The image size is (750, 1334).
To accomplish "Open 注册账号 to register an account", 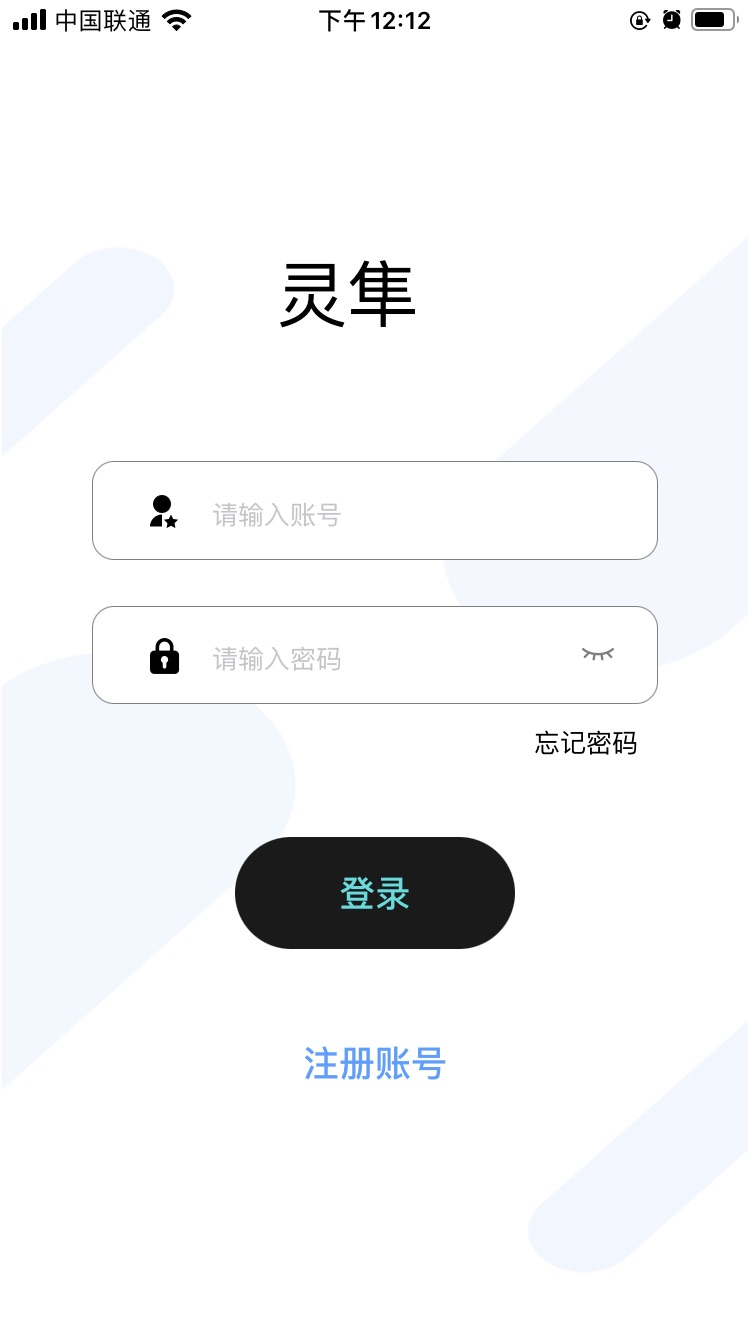I will click(375, 1064).
